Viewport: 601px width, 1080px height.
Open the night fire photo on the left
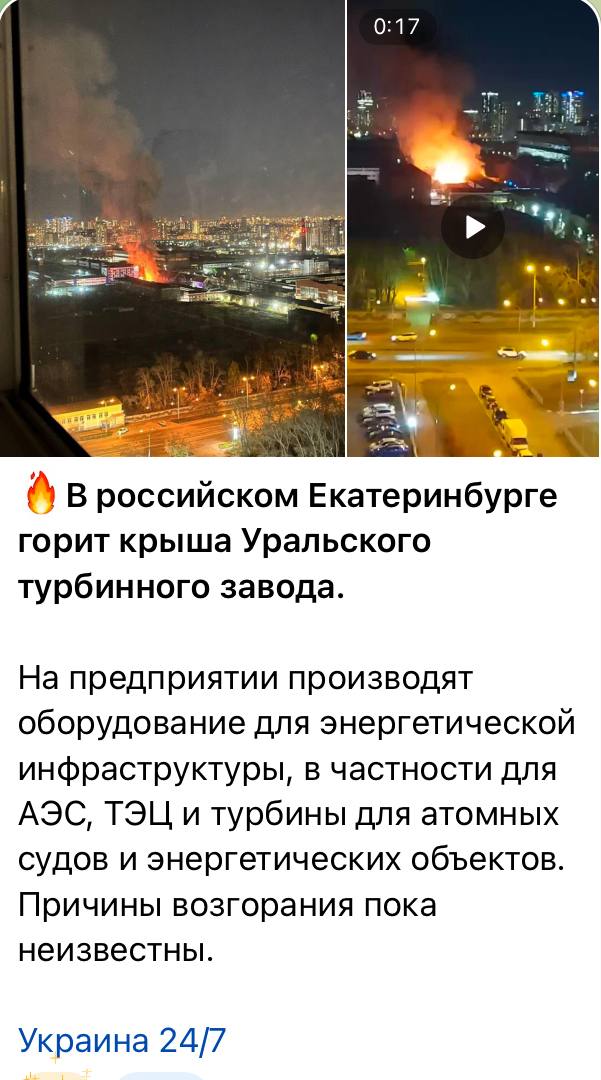(x=172, y=228)
